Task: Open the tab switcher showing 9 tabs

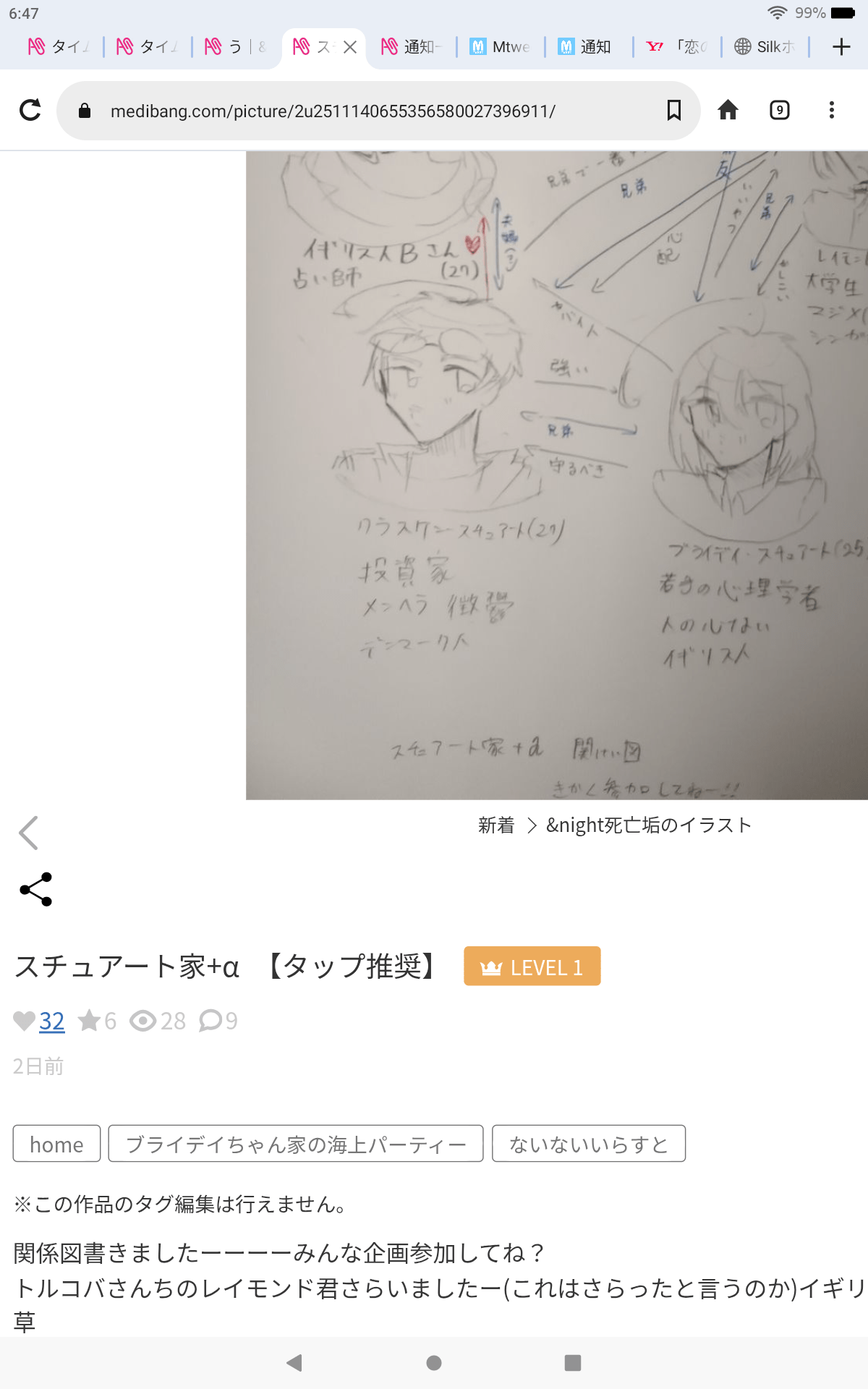Action: pyautogui.click(x=779, y=110)
